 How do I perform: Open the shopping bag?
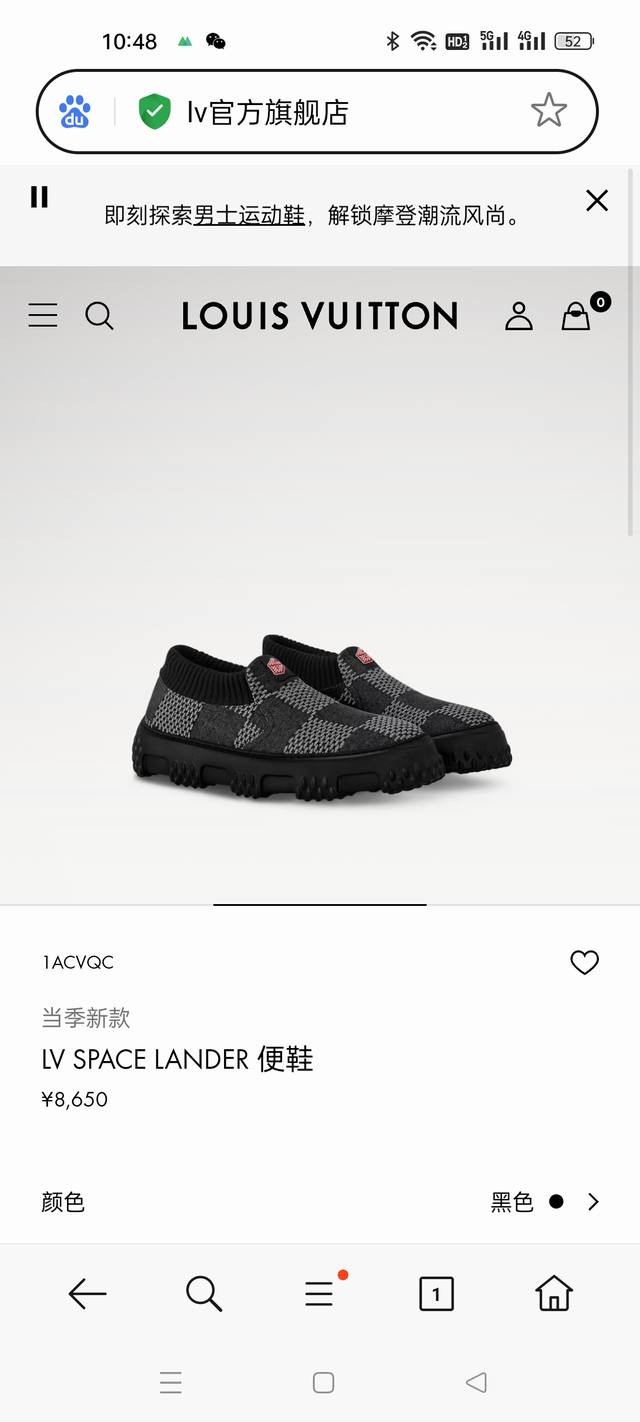pos(577,314)
